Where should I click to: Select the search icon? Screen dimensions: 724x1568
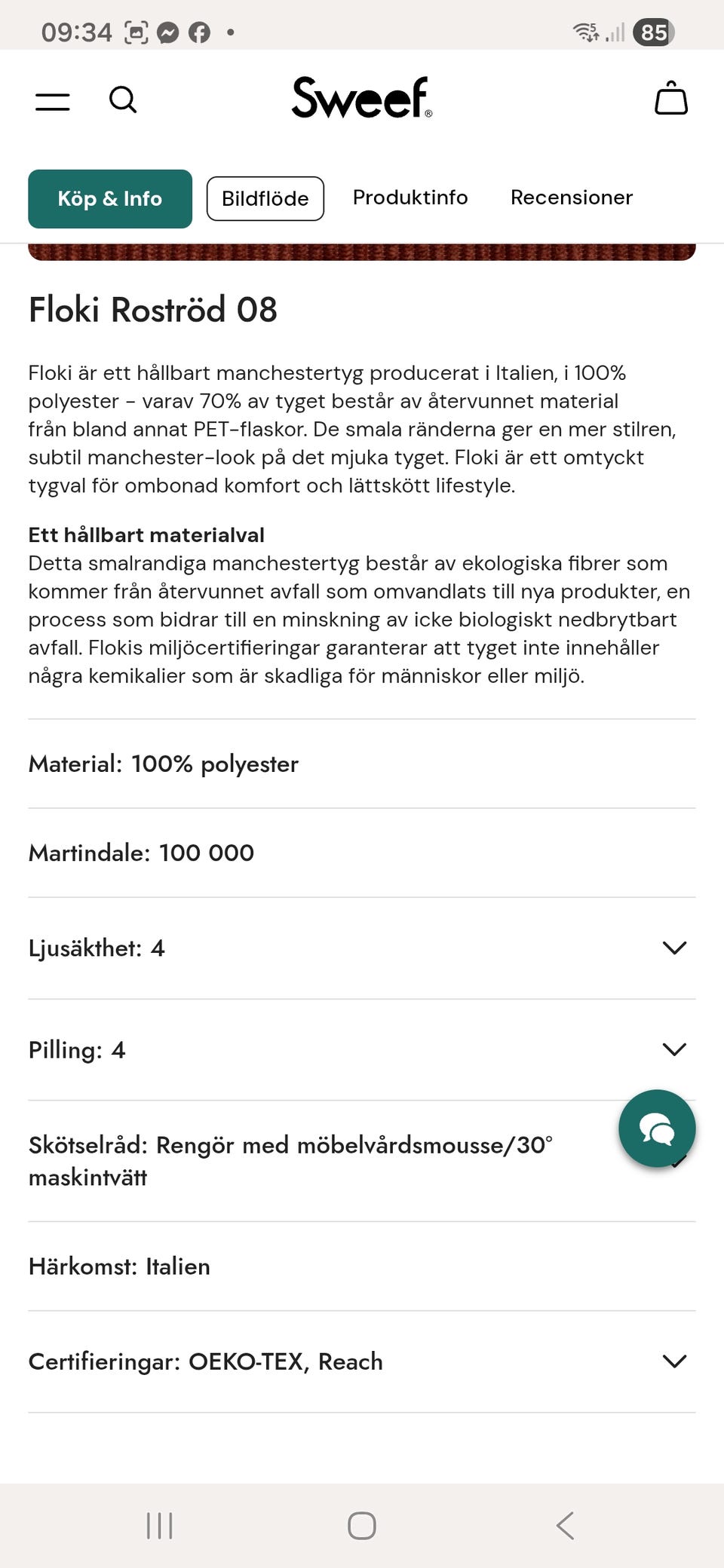pyautogui.click(x=124, y=99)
